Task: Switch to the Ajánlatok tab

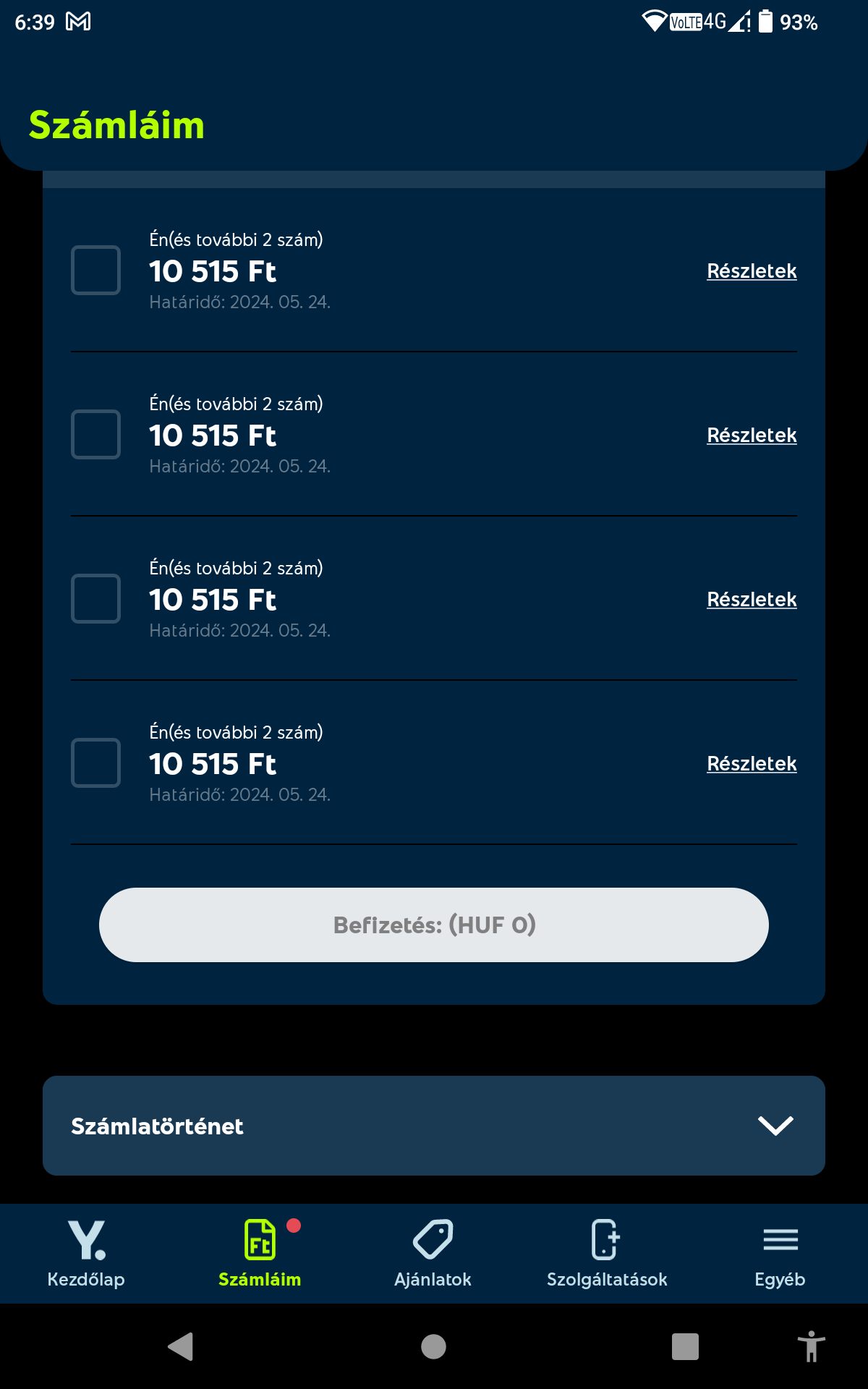Action: [x=433, y=1254]
